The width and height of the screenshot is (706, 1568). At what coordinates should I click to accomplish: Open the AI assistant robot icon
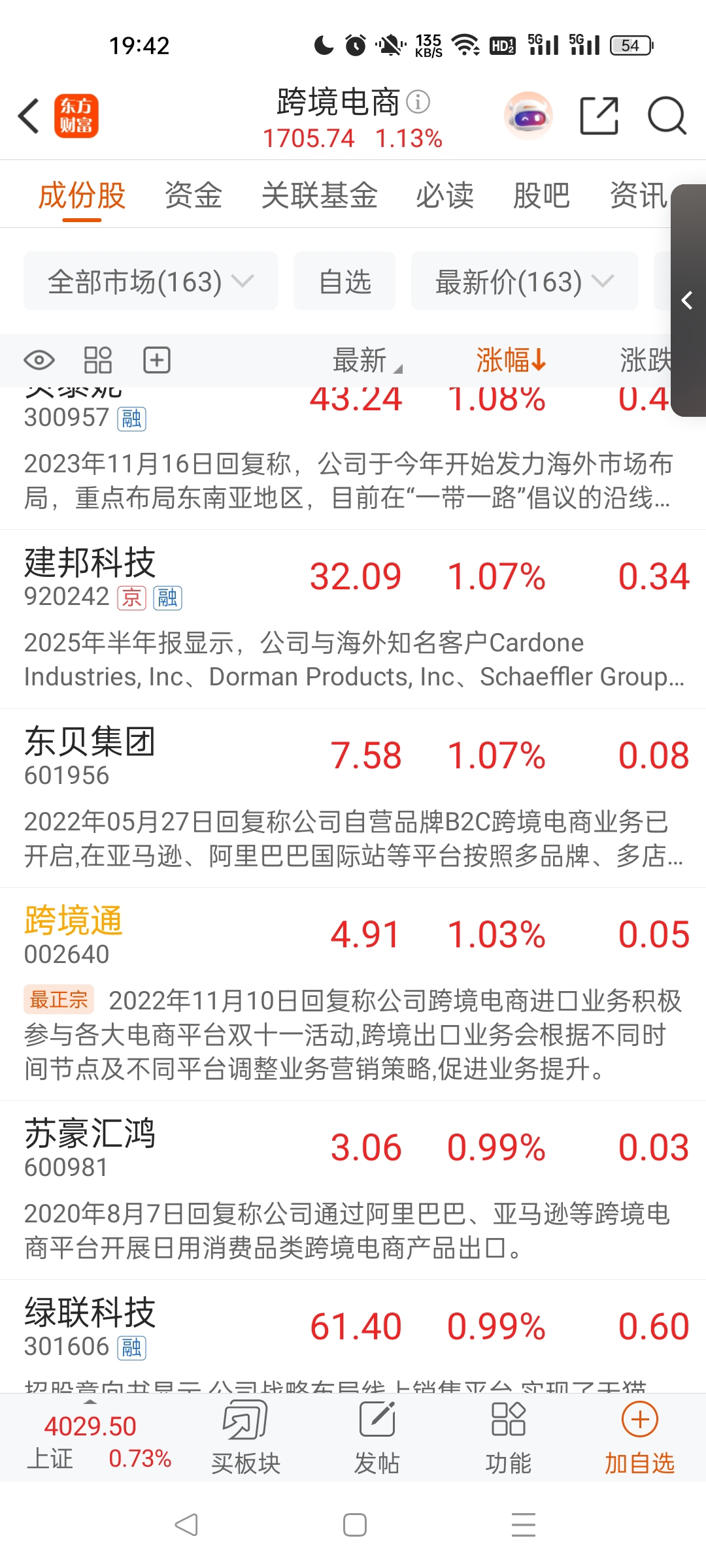point(528,116)
